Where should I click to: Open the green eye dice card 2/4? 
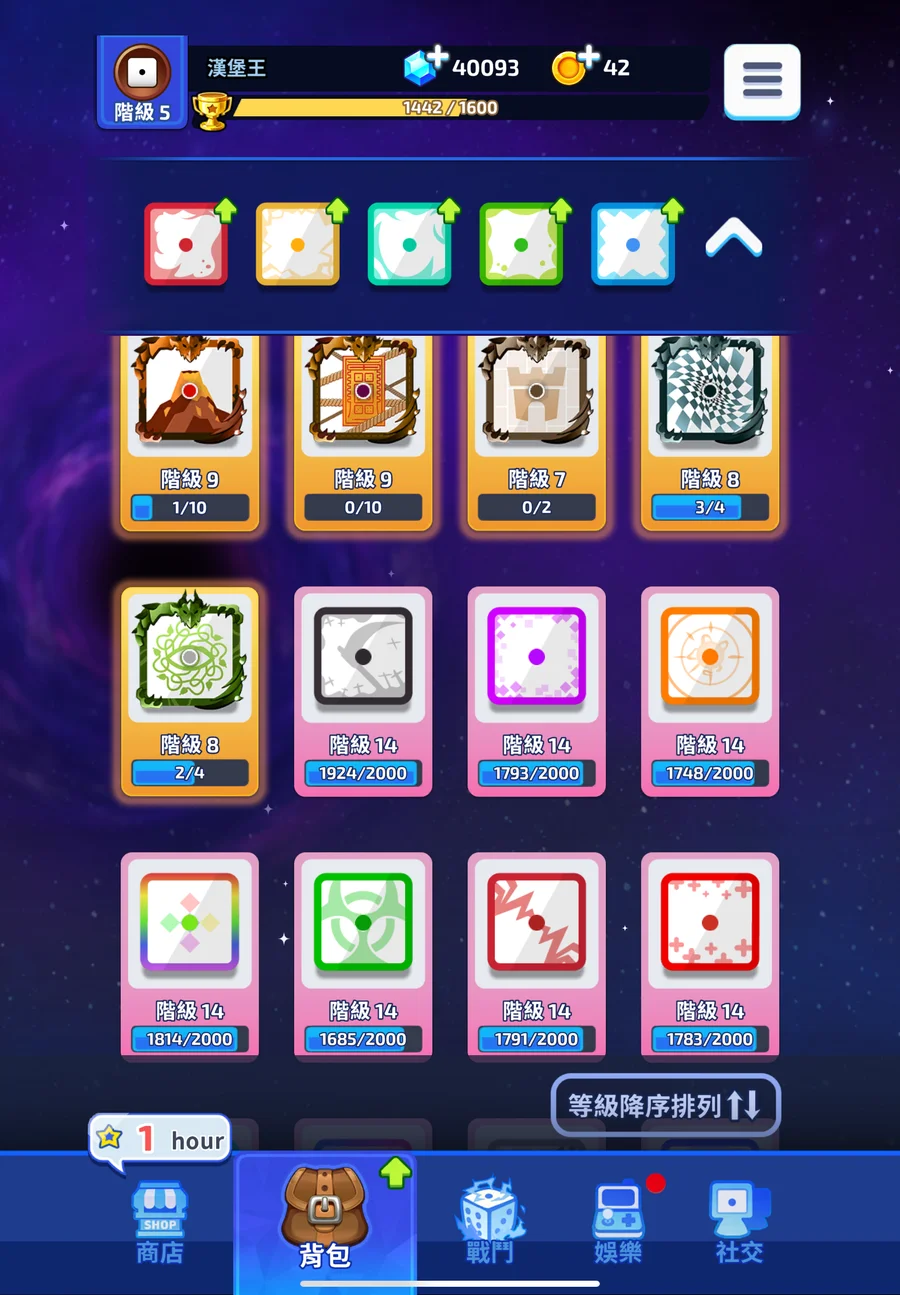point(190,690)
